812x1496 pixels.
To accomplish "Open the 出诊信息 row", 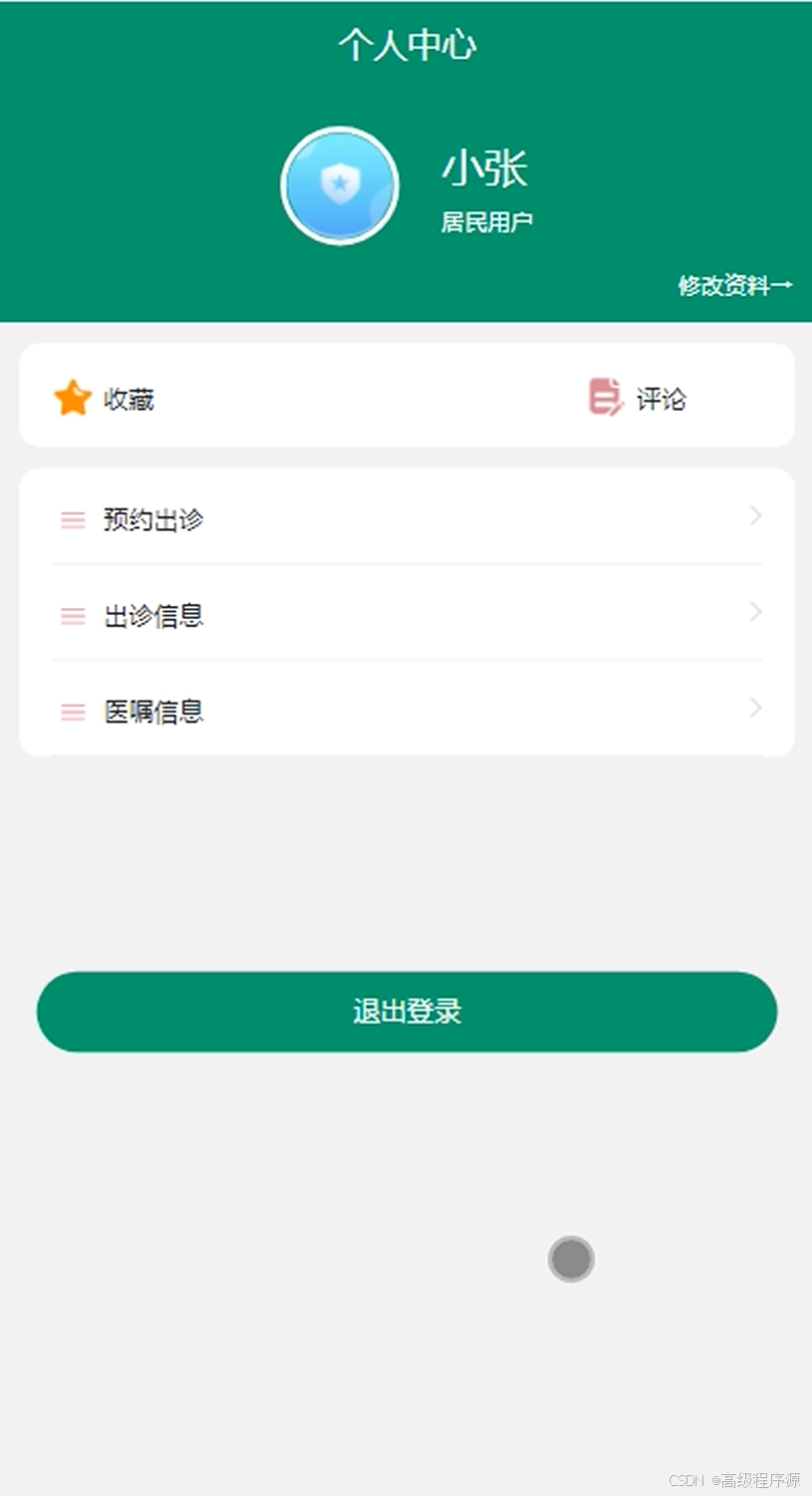I will [406, 613].
